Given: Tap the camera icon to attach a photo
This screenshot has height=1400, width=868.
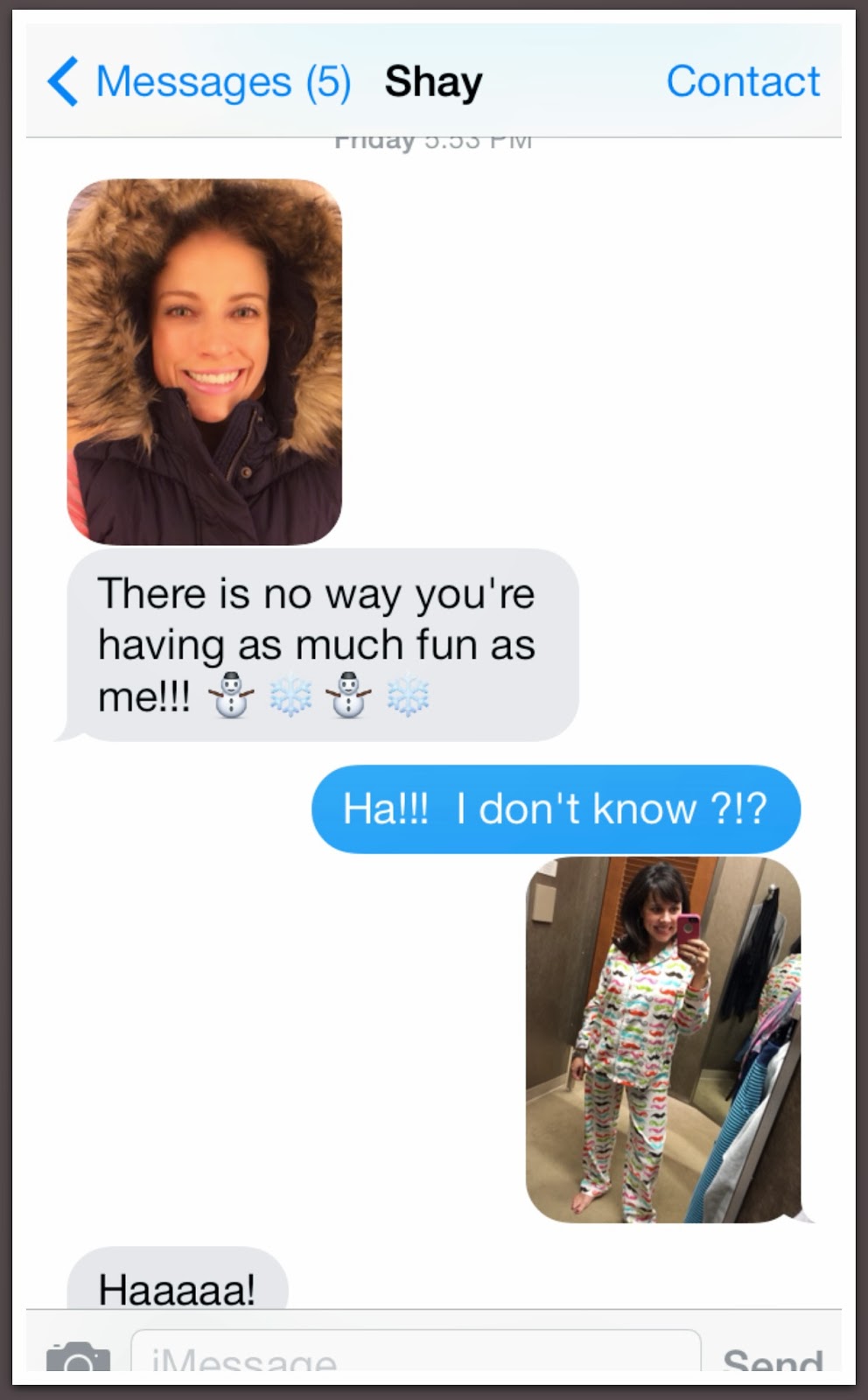Looking at the screenshot, I should point(79,1358).
